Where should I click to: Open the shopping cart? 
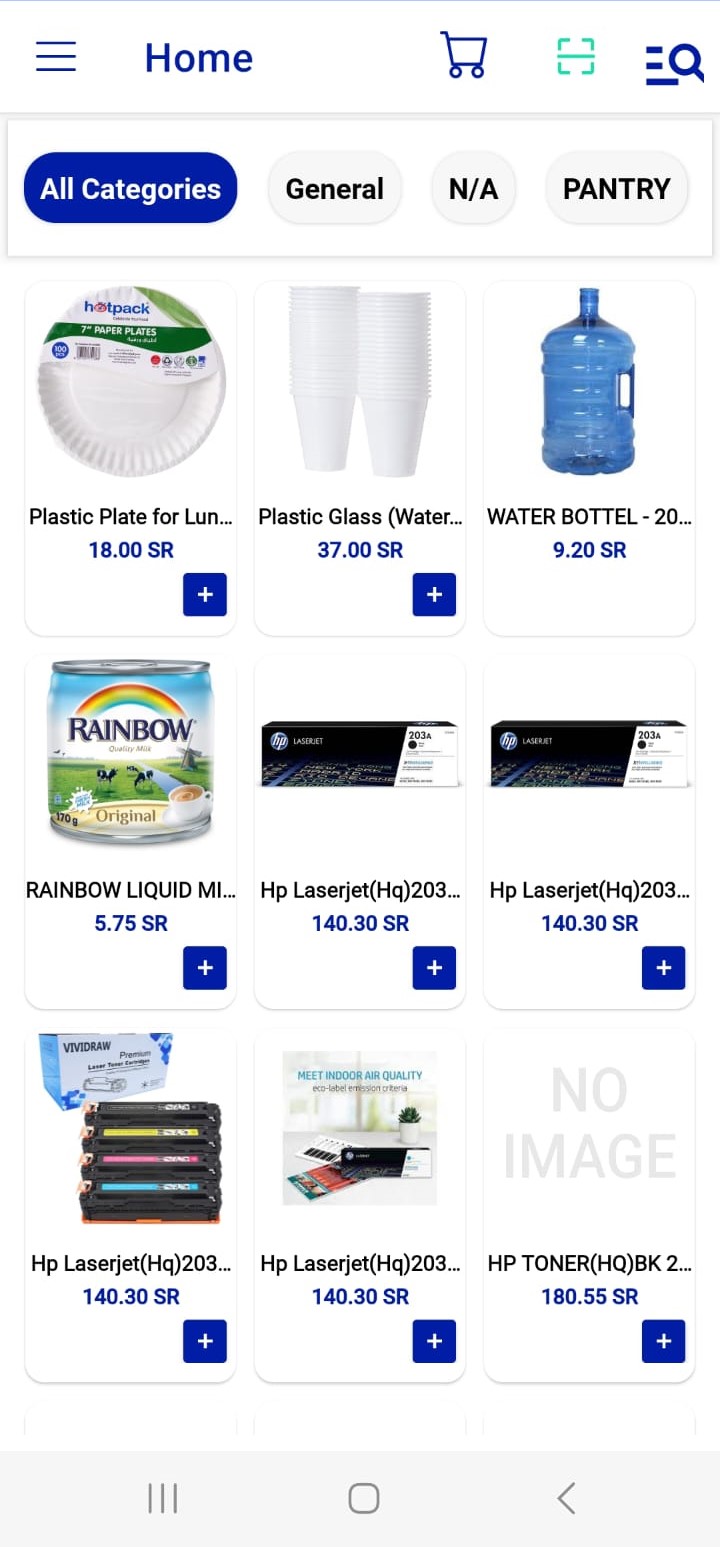[464, 55]
